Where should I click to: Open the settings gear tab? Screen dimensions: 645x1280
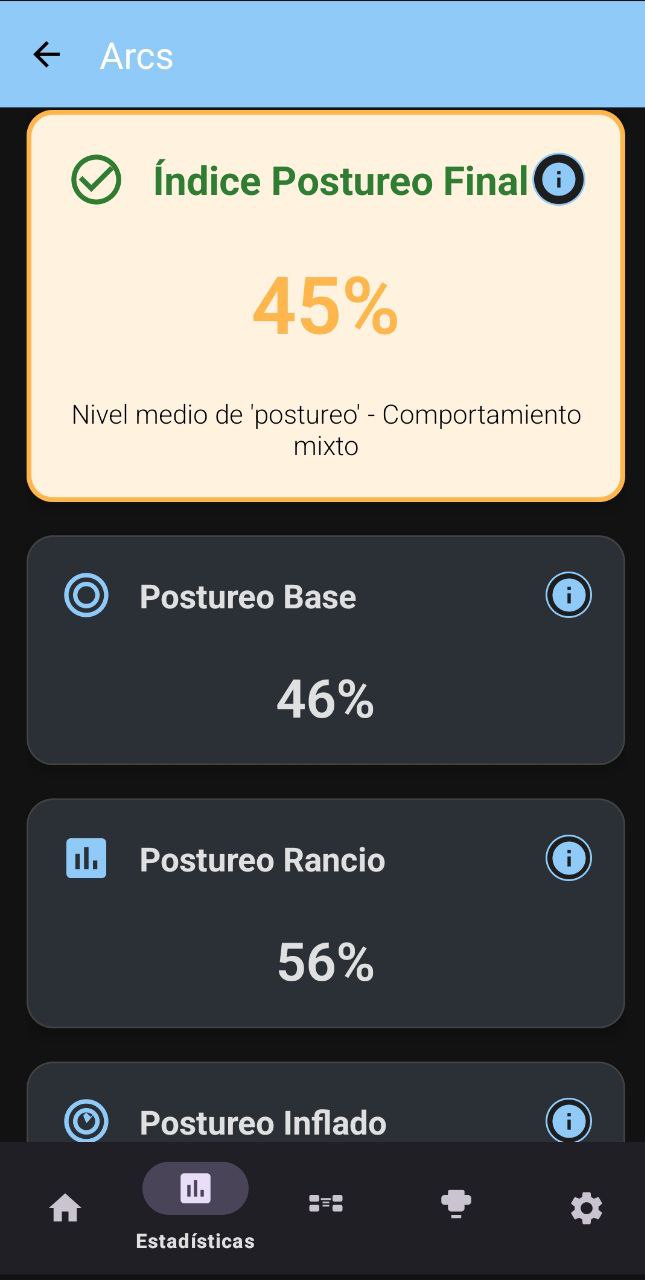point(586,1208)
